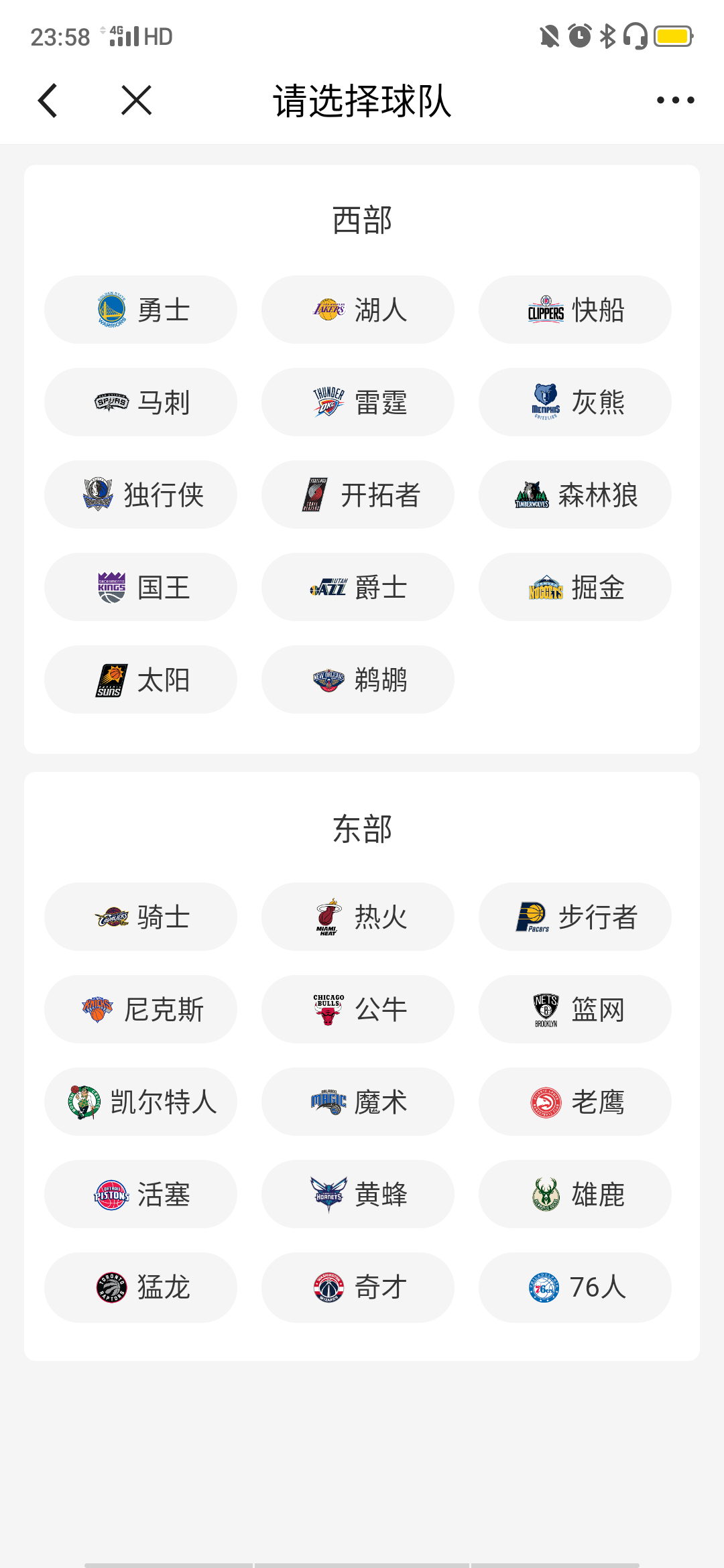Select the 尼克斯 team
This screenshot has height=1568, width=724.
(141, 1009)
